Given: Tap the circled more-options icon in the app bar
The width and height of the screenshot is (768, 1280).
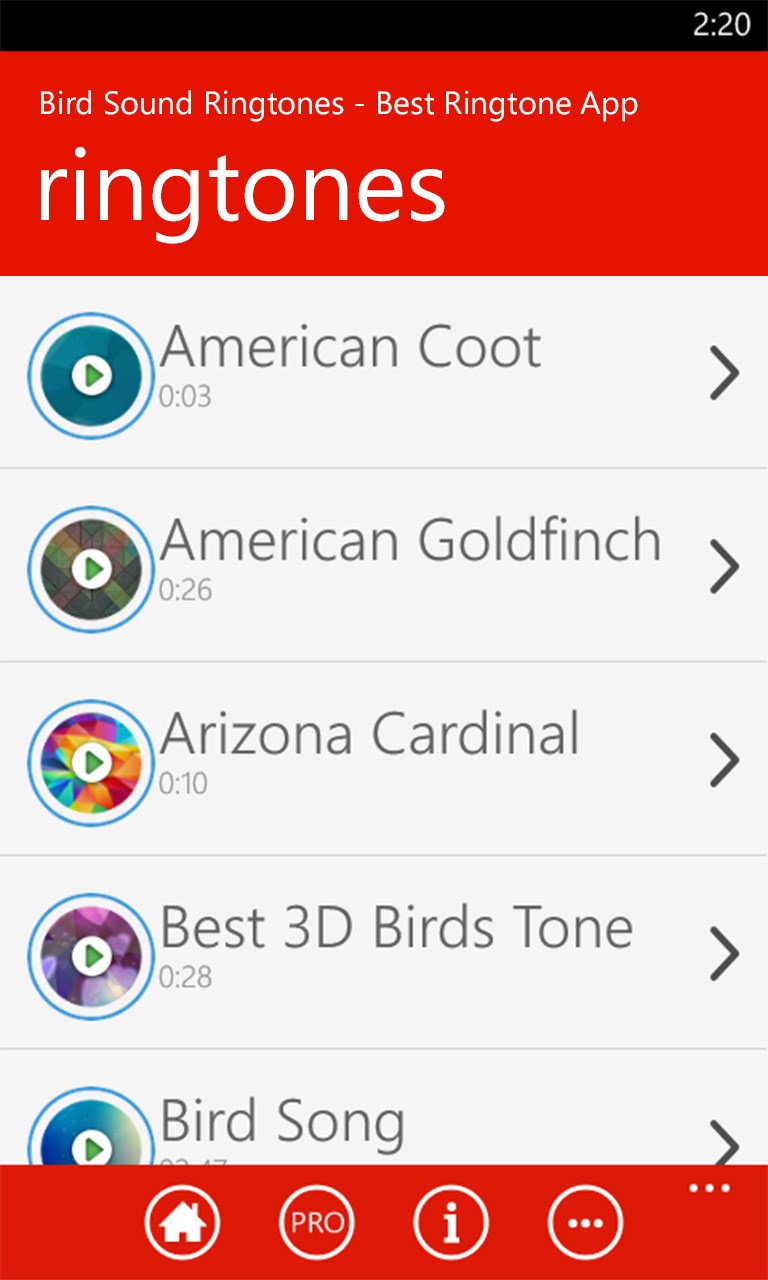Looking at the screenshot, I should (585, 1222).
